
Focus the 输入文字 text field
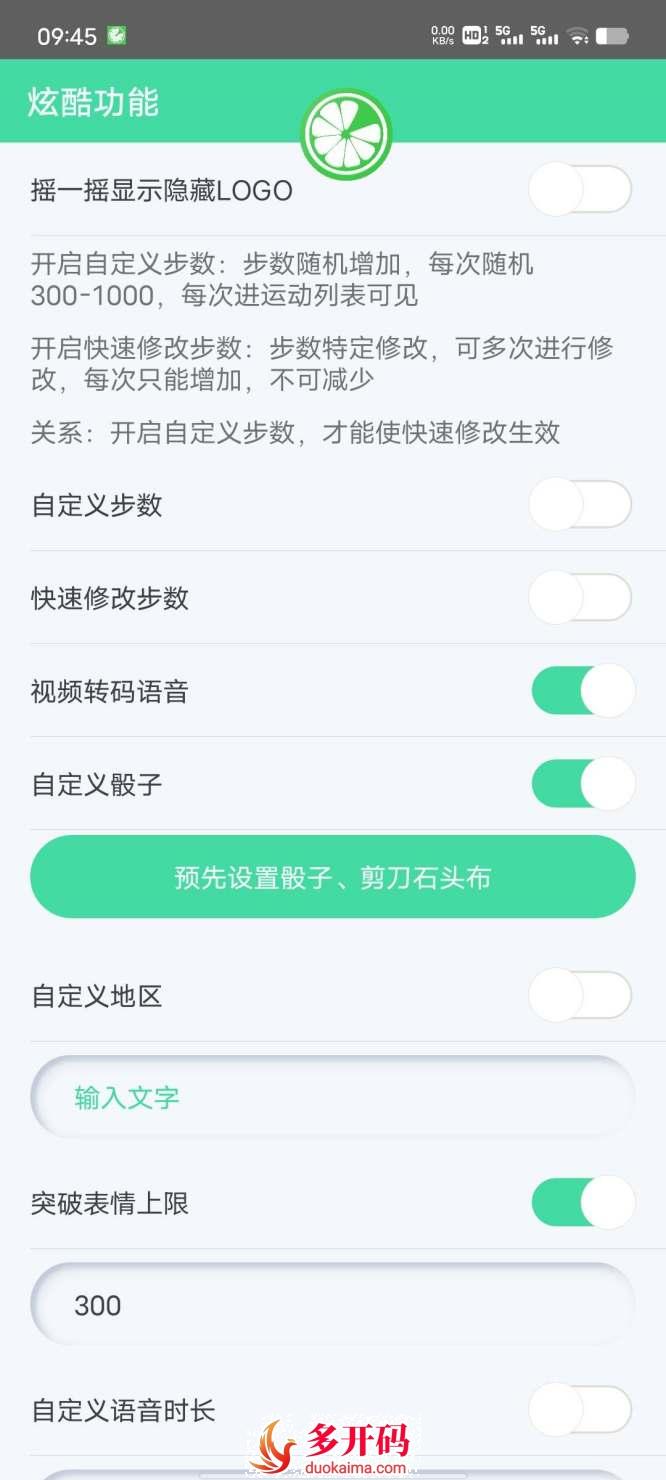332,1097
